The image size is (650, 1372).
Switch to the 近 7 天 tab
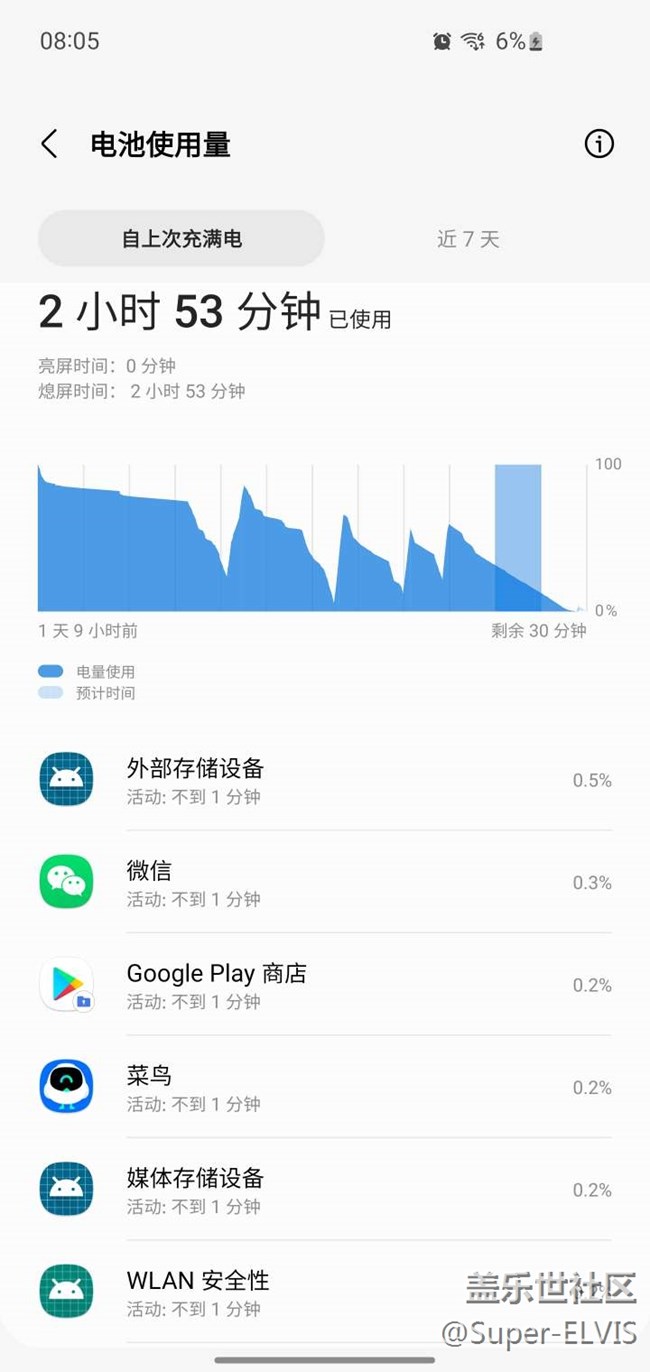pos(468,239)
